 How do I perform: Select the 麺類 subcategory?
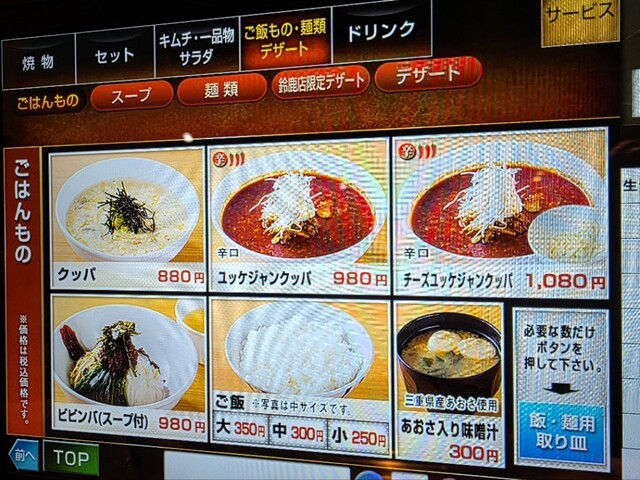[221, 91]
